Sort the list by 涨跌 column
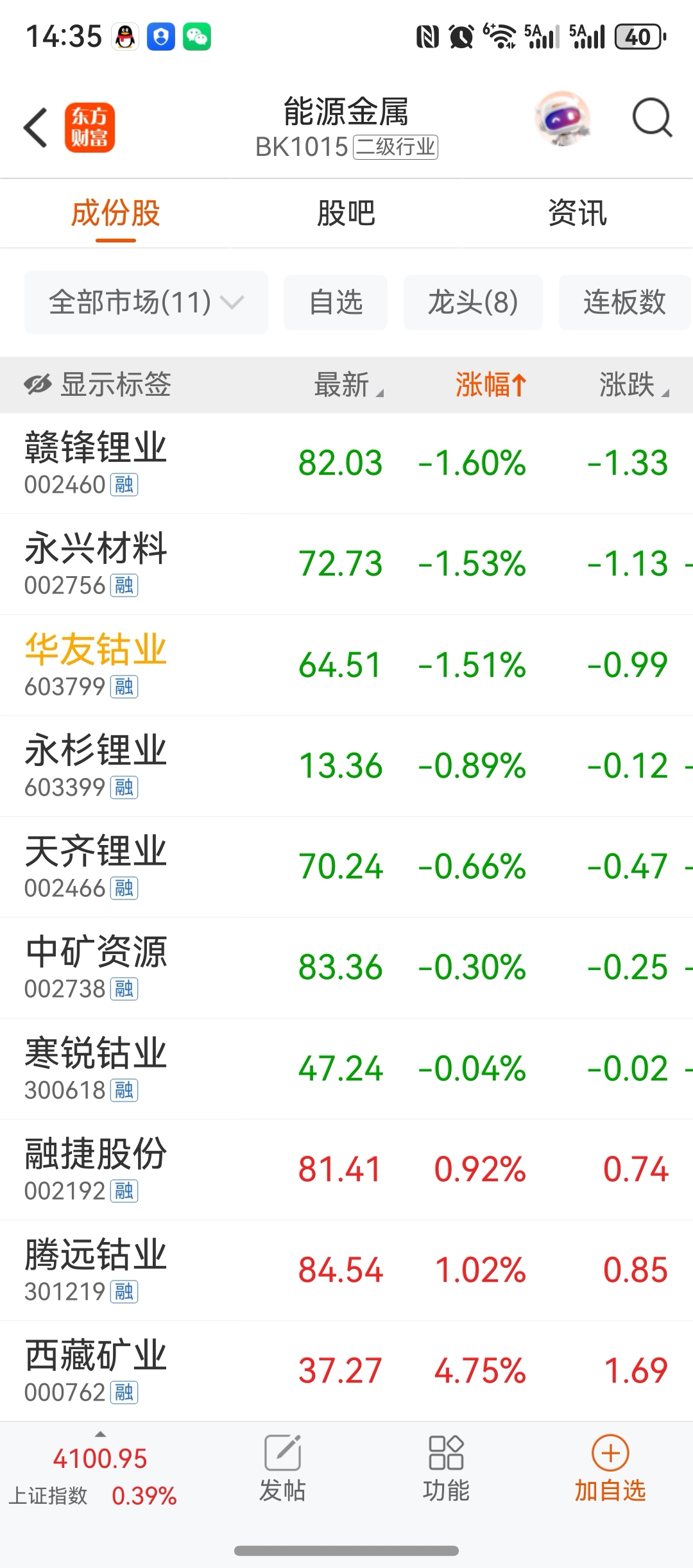The width and height of the screenshot is (693, 1568). [x=634, y=385]
